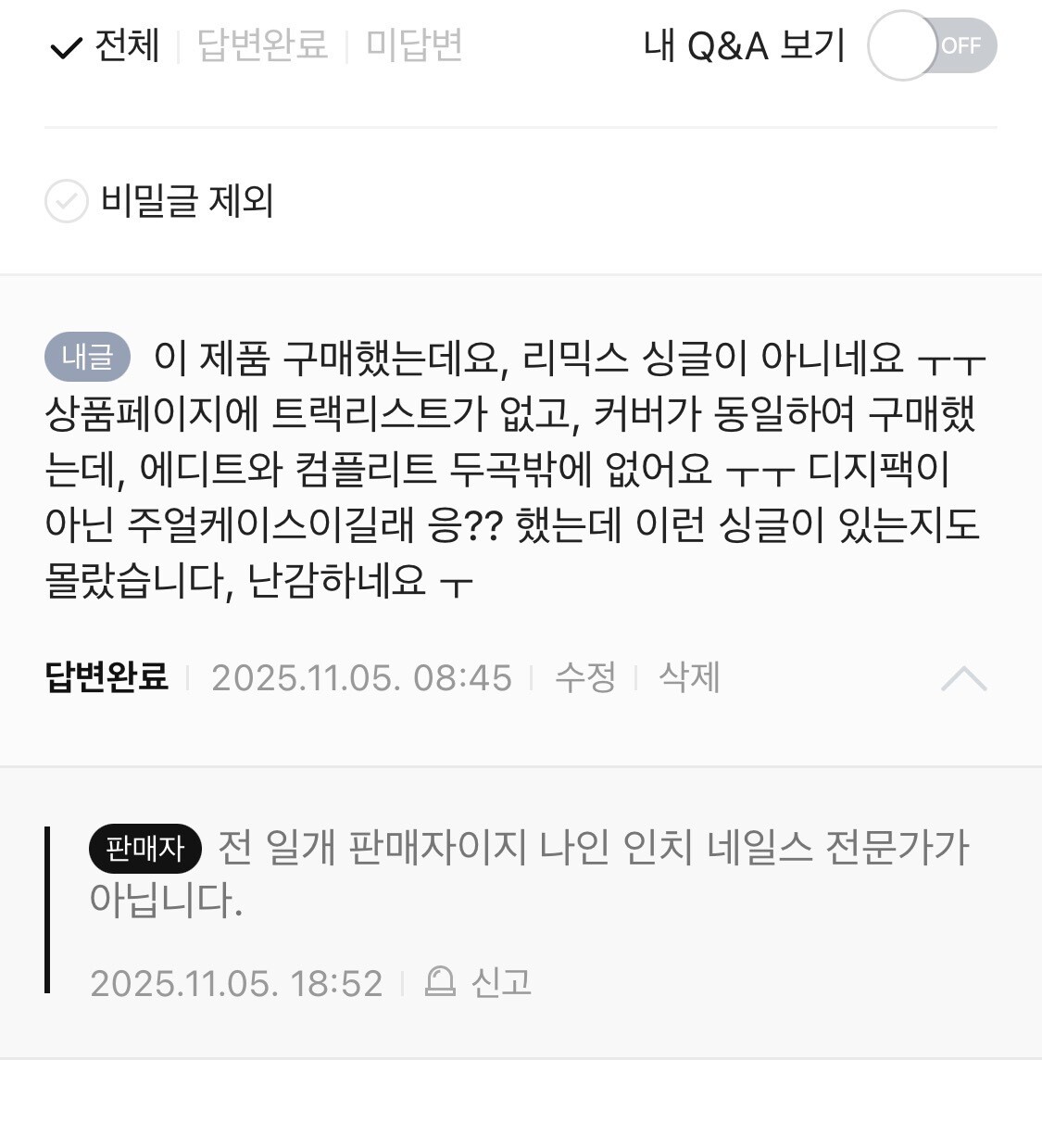Toggle the 내 Q&A 보기 switch
The height and width of the screenshot is (1148, 1042).
click(932, 45)
